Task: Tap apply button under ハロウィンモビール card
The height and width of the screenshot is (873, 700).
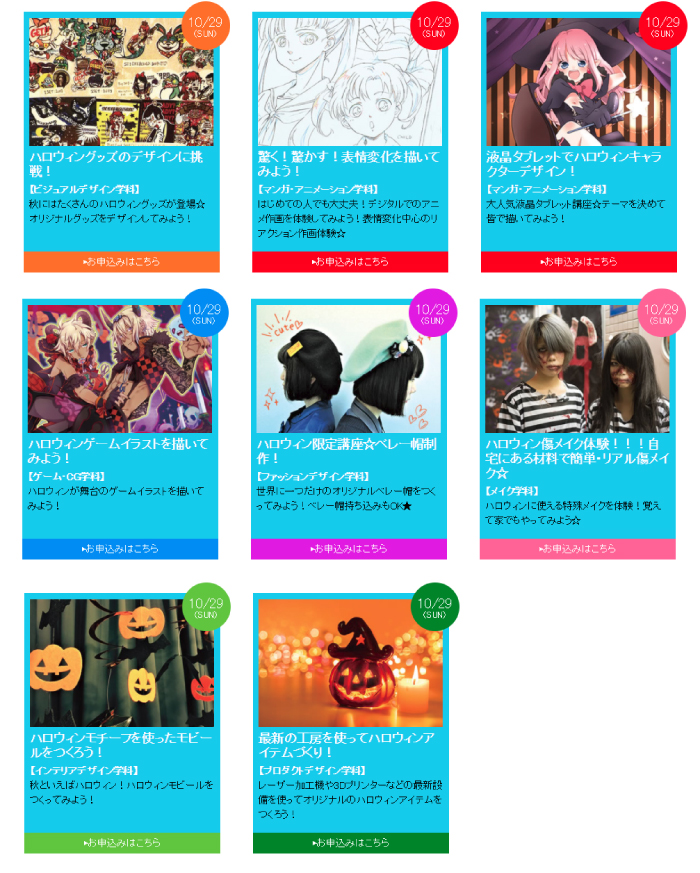Action: pyautogui.click(x=121, y=843)
